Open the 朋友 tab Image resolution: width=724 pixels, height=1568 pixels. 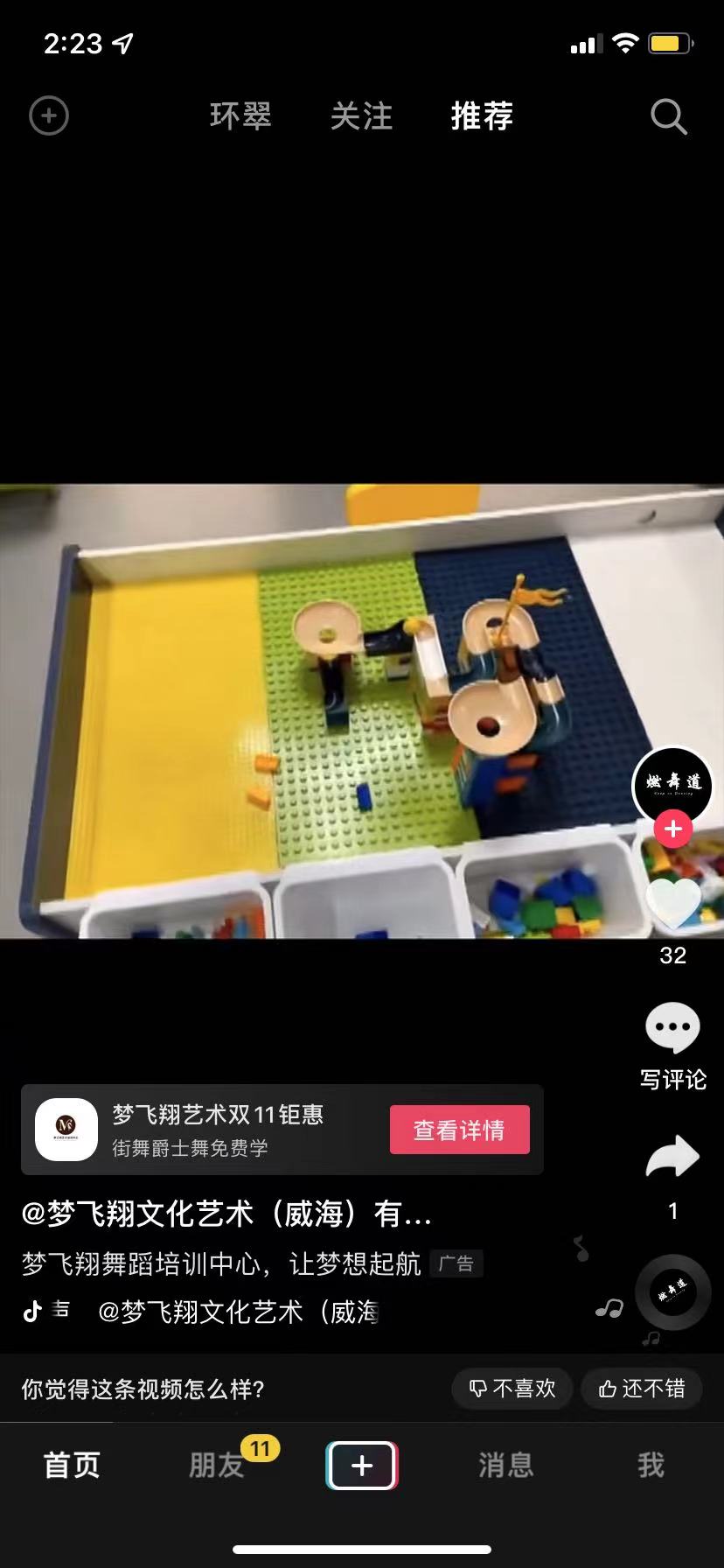[217, 1465]
